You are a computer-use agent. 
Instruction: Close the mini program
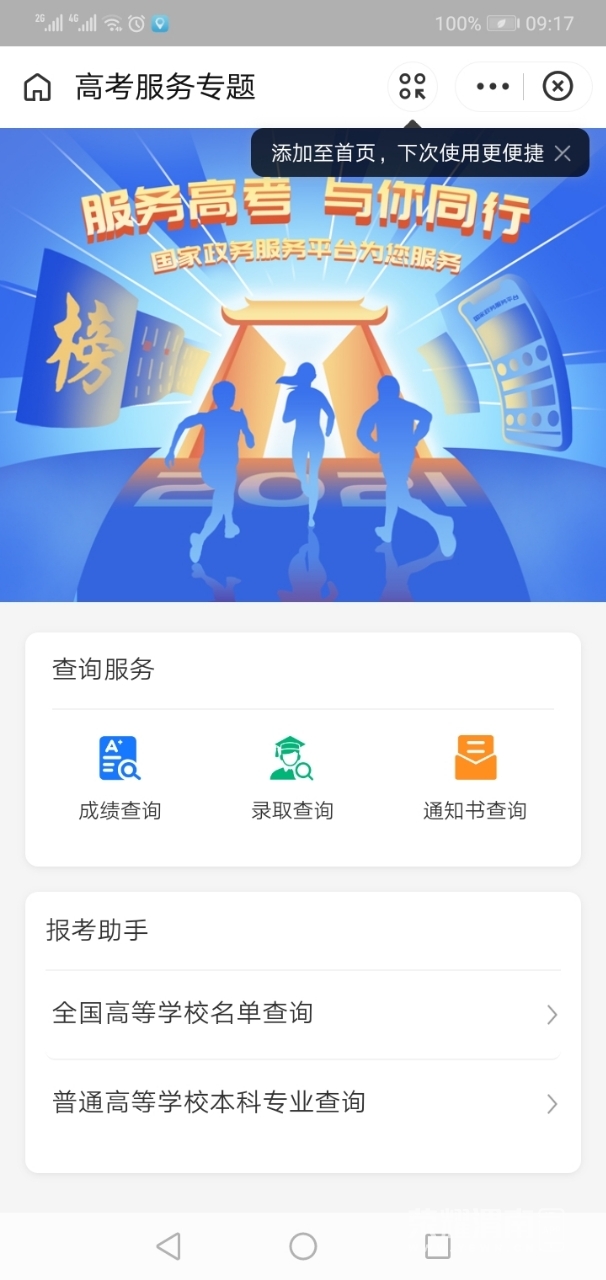pyautogui.click(x=557, y=87)
